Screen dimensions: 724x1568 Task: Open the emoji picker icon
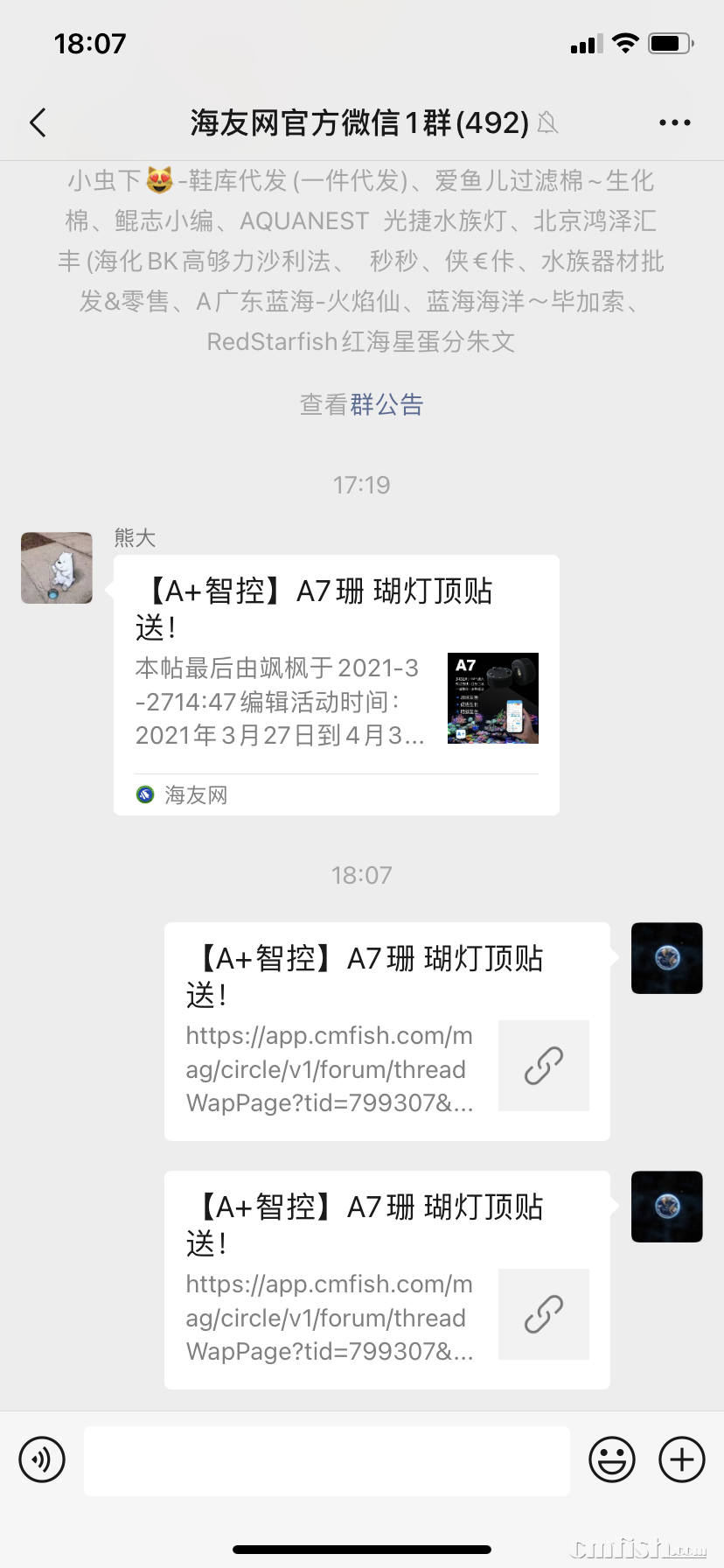(x=613, y=1459)
